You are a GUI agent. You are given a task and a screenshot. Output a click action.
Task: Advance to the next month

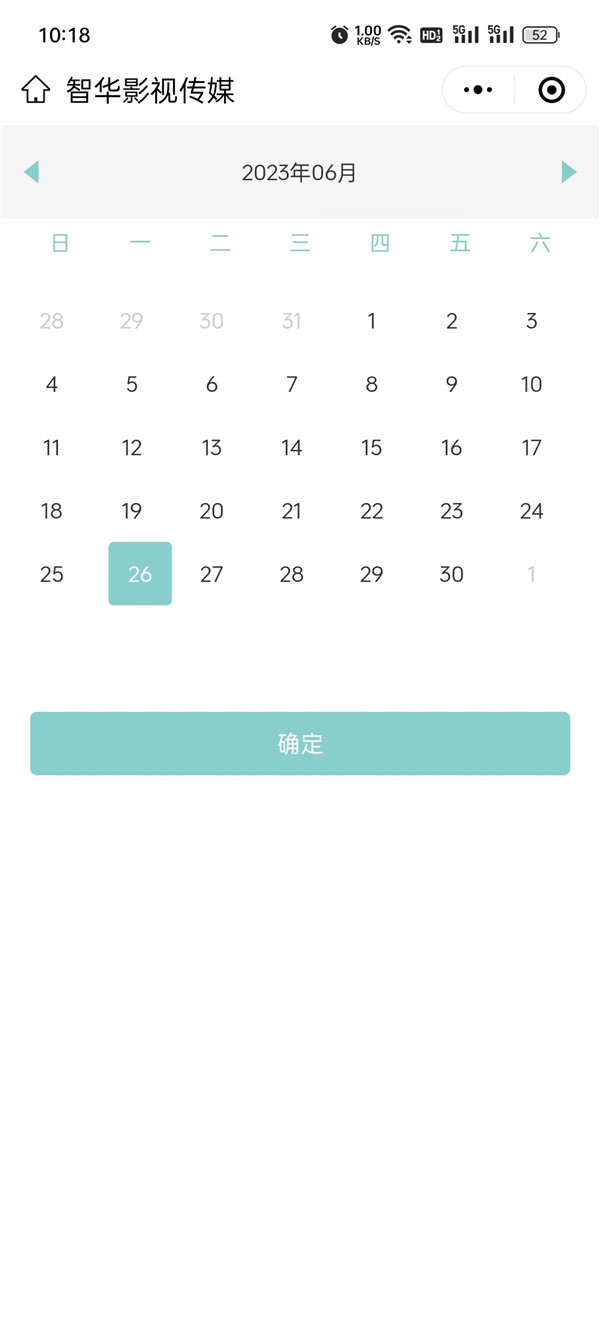point(569,172)
